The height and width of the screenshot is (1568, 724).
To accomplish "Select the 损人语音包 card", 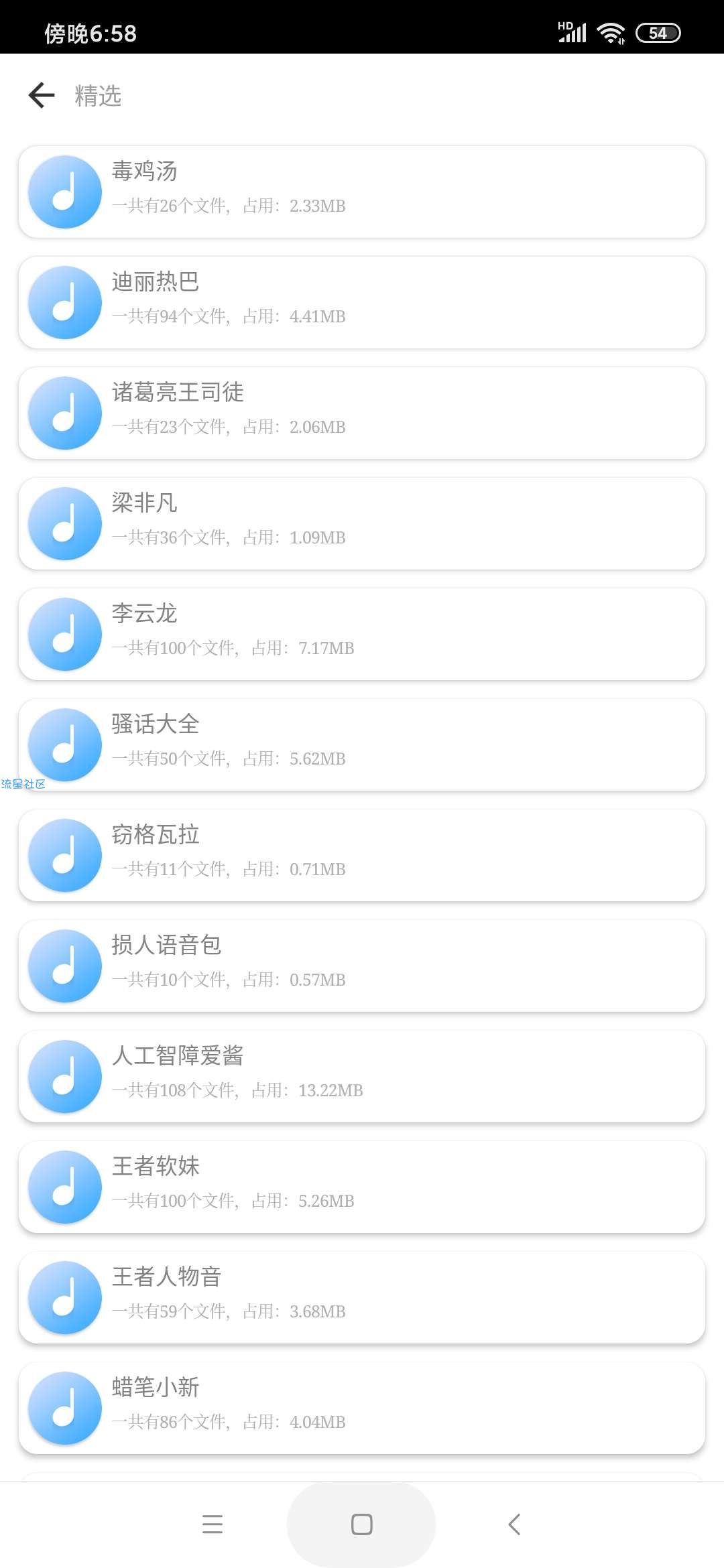I will tap(362, 966).
